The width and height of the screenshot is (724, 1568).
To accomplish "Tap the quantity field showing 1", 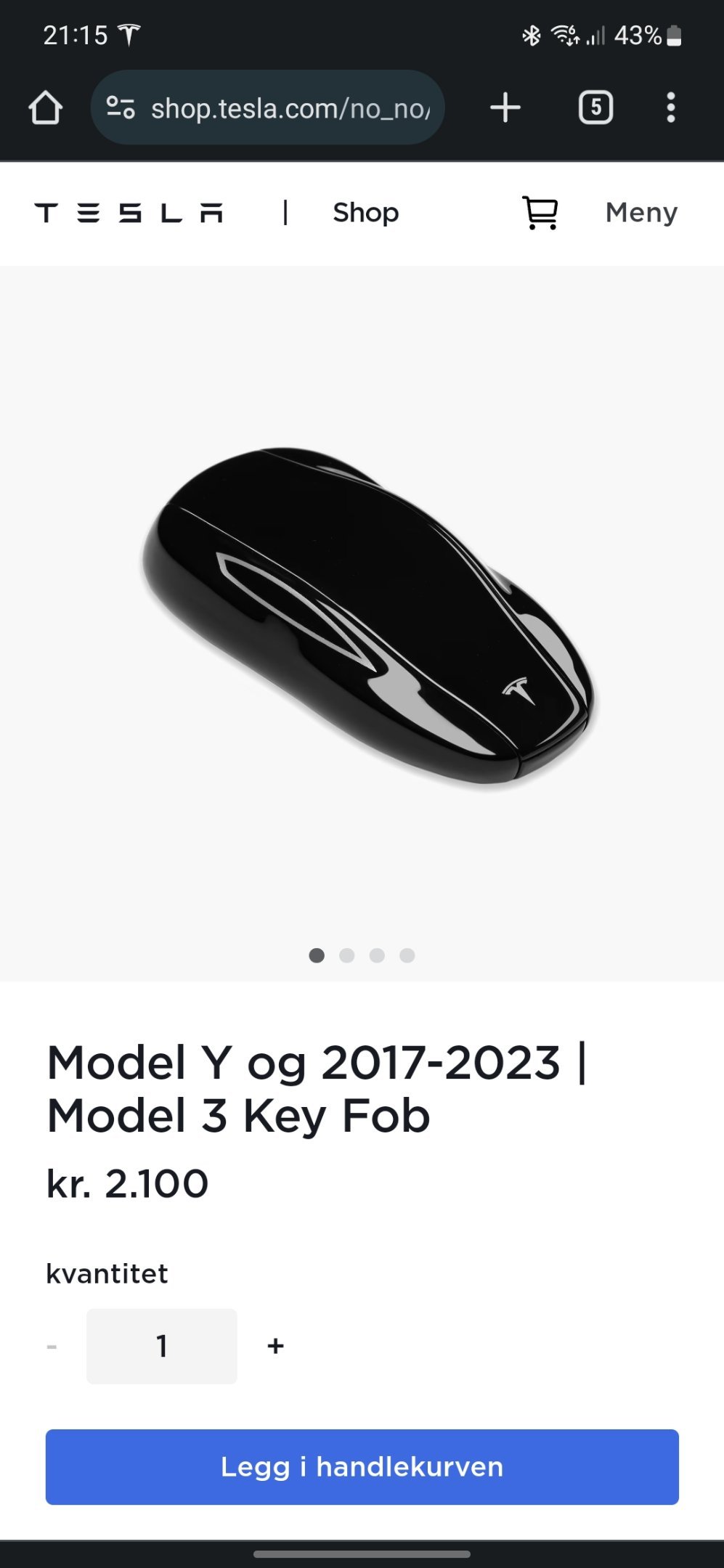I will [x=162, y=1346].
